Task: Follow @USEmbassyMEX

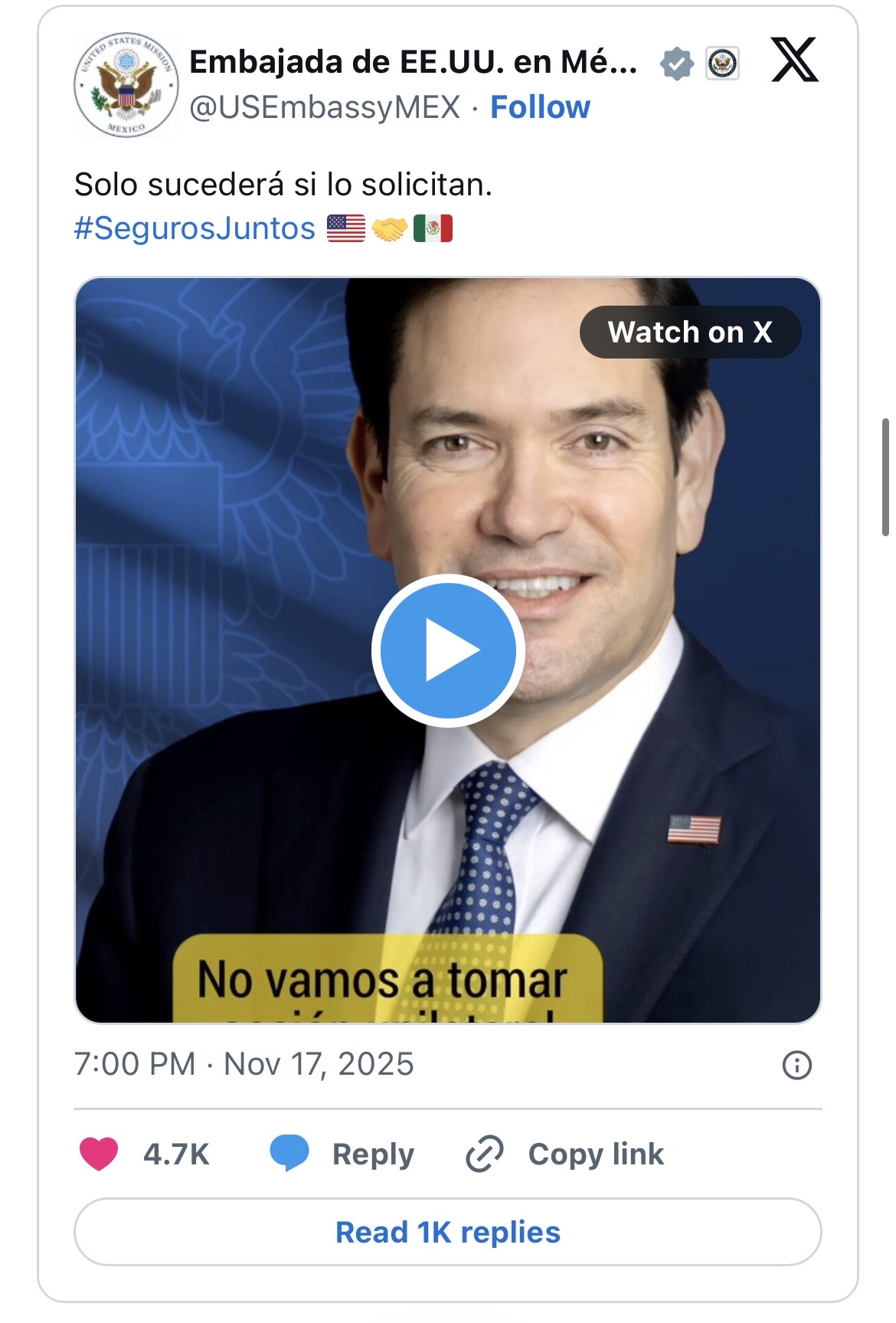Action: coord(540,107)
